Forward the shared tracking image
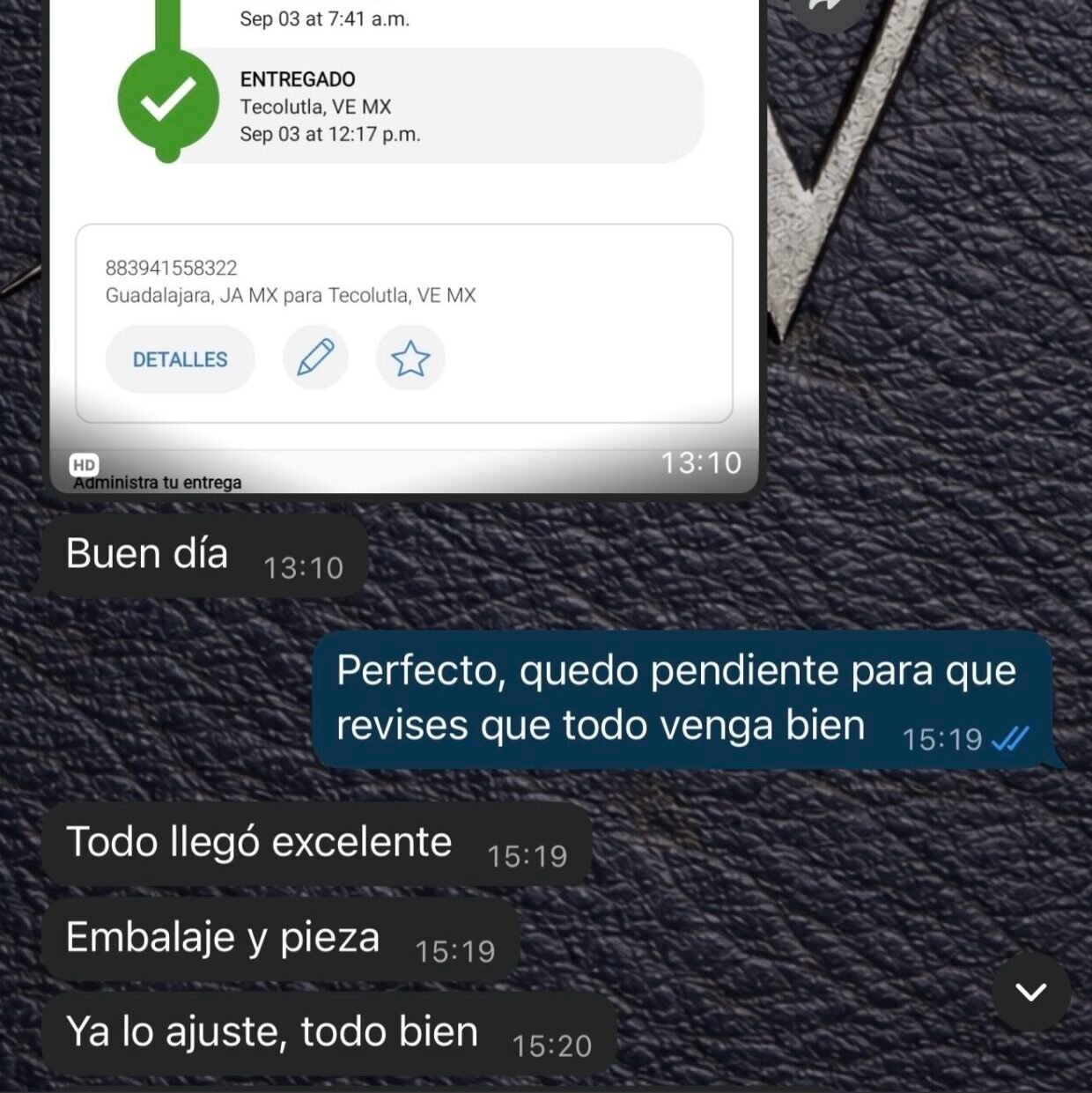 click(825, 7)
